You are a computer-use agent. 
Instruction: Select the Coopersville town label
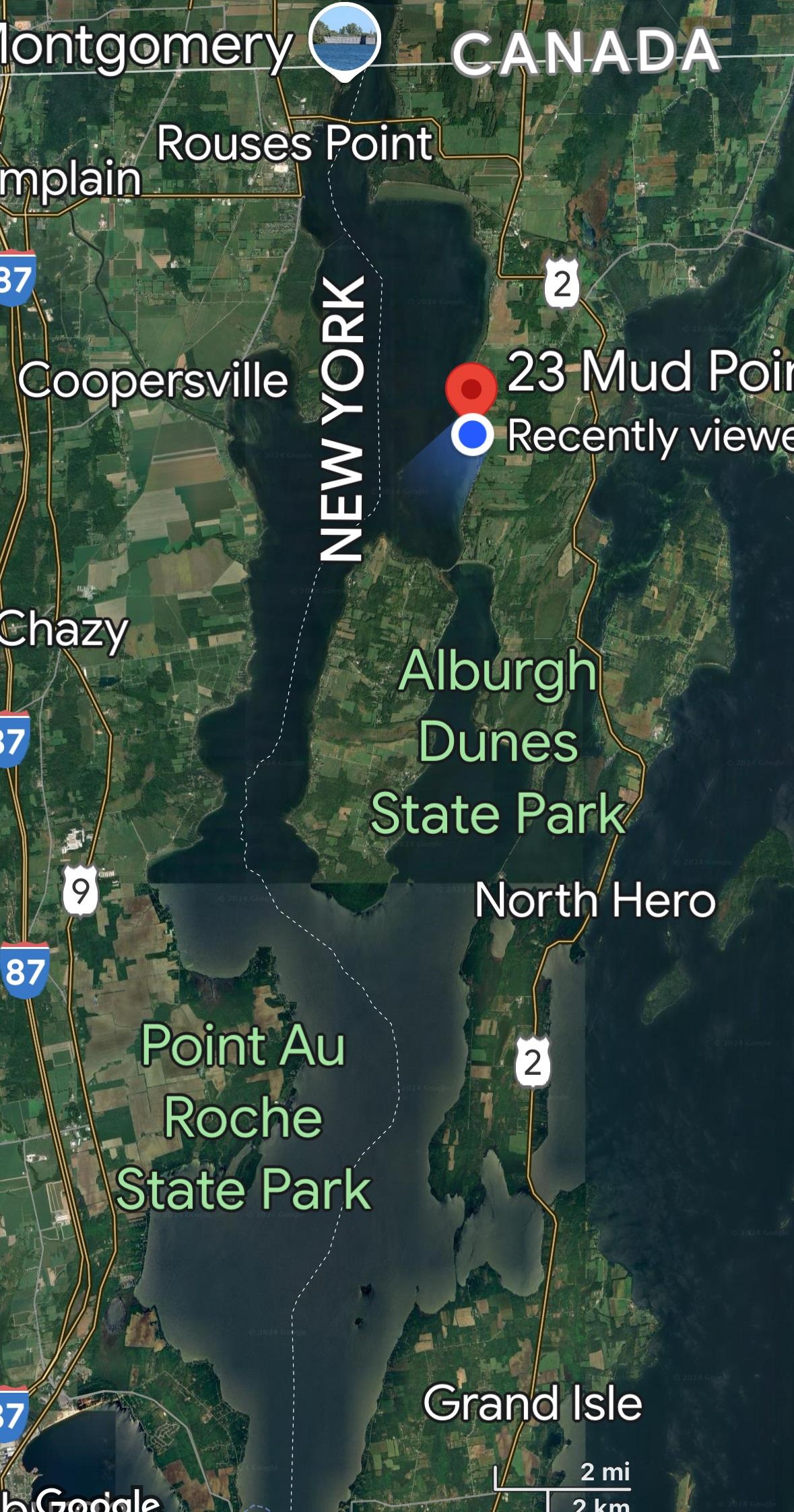click(154, 381)
